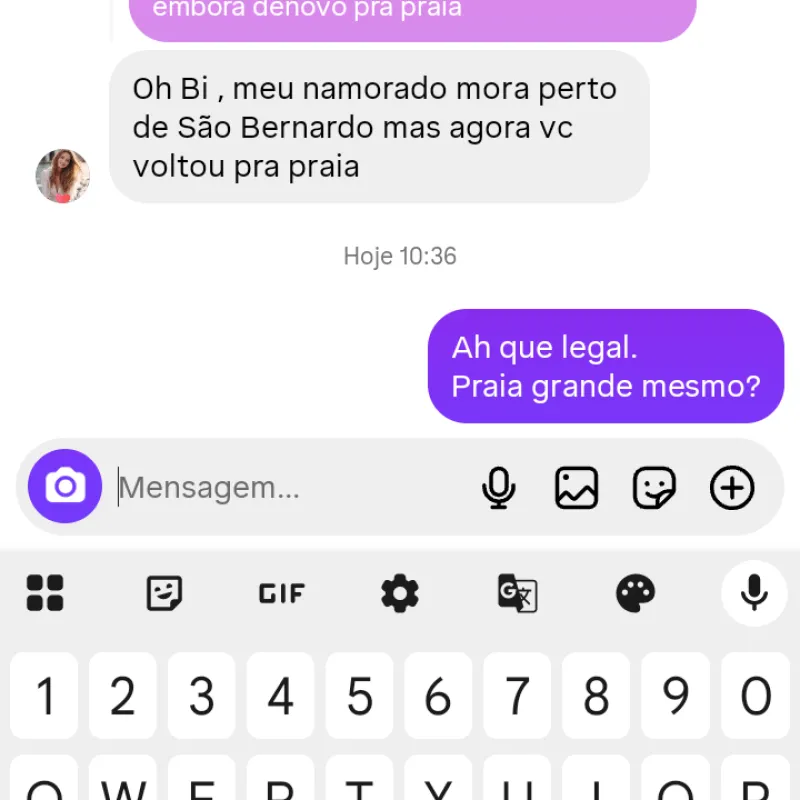Viewport: 800px width, 800px height.
Task: Start keyboard voice typing
Action: [x=754, y=594]
